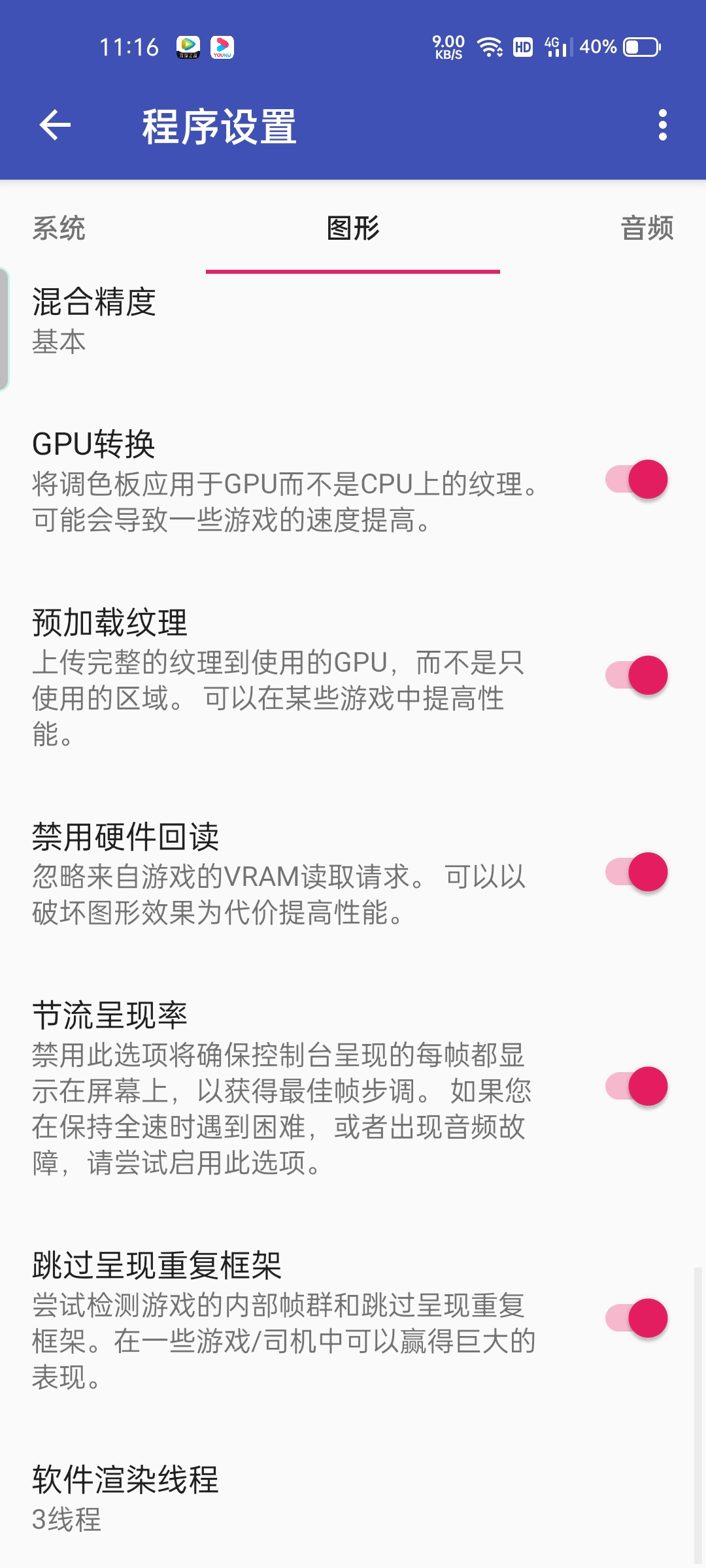Open the 混合精度 setting

point(353,321)
